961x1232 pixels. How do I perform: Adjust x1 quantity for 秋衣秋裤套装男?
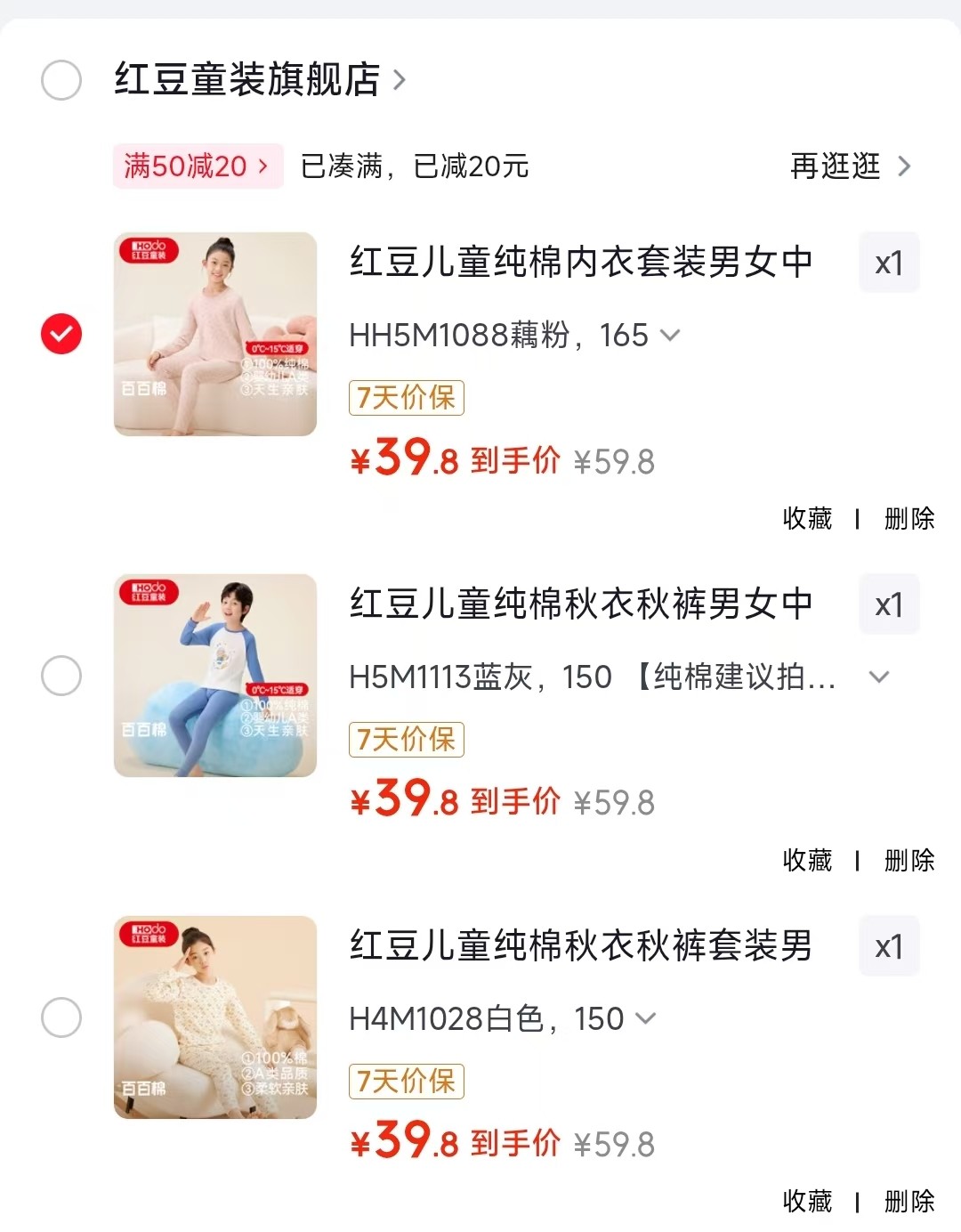click(x=889, y=946)
